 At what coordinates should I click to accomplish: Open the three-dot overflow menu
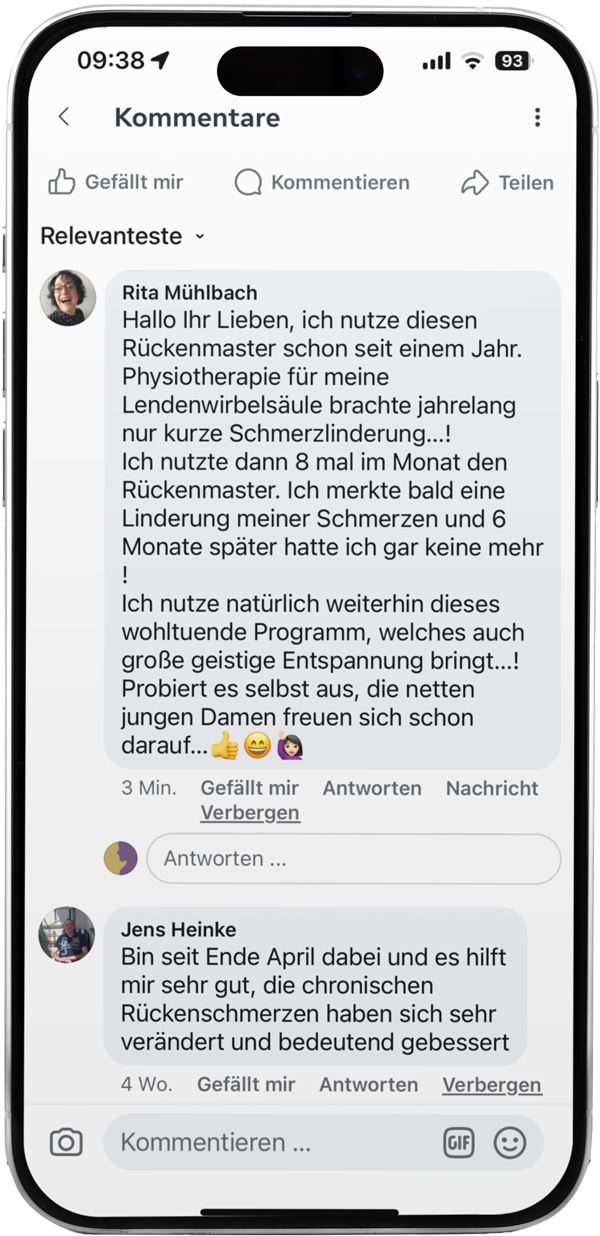pos(537,117)
